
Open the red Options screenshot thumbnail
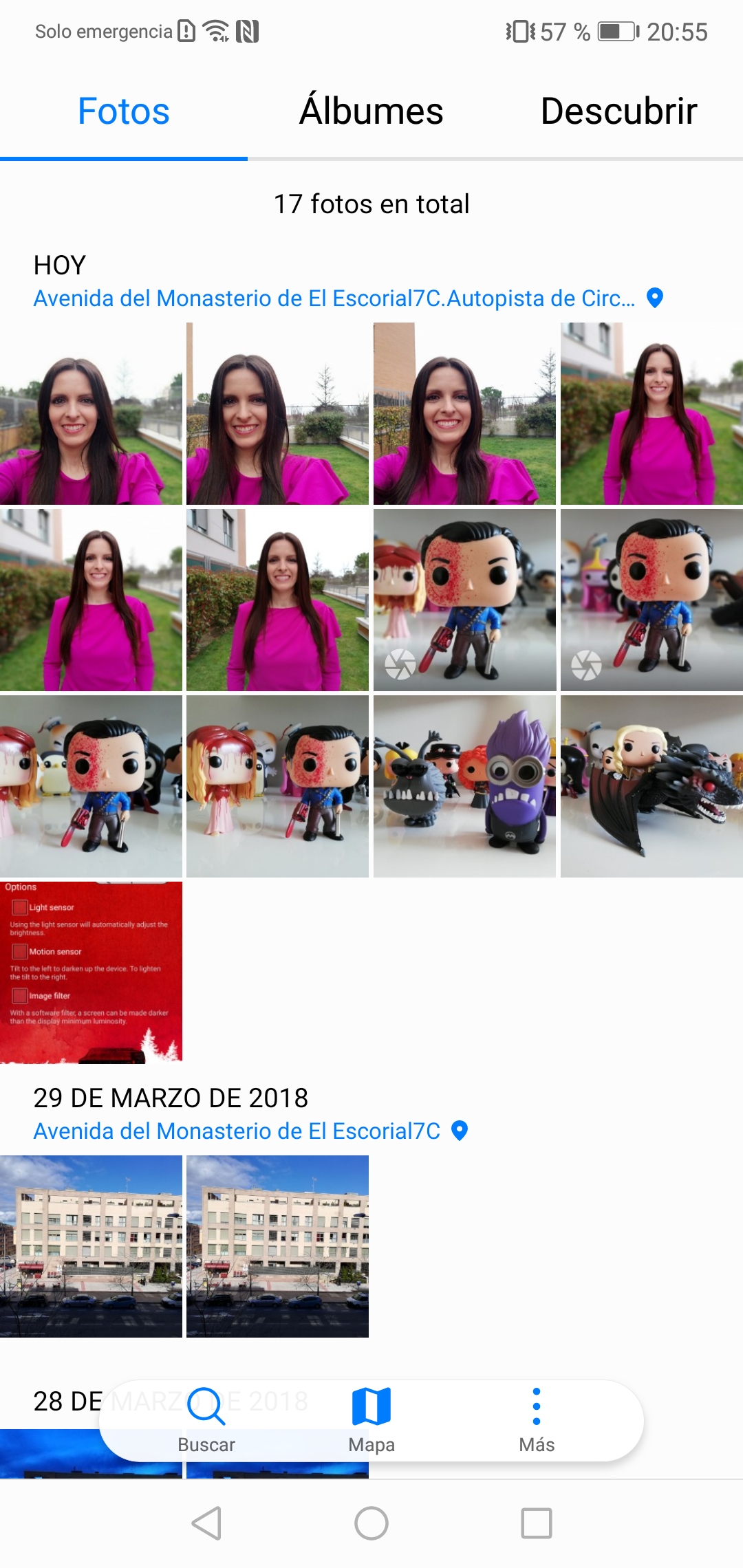(91, 972)
